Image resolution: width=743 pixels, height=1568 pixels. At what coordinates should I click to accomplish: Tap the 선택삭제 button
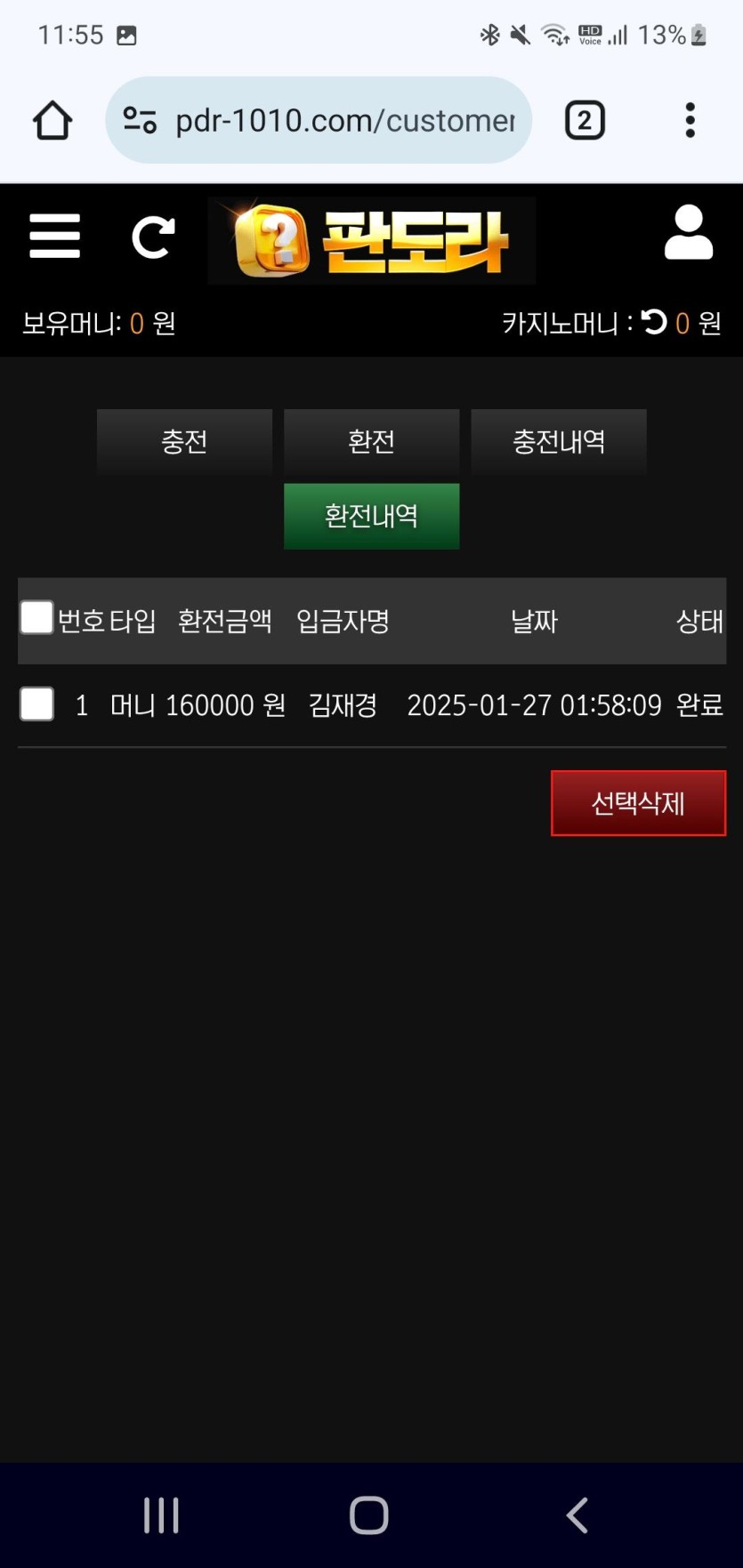pos(638,803)
